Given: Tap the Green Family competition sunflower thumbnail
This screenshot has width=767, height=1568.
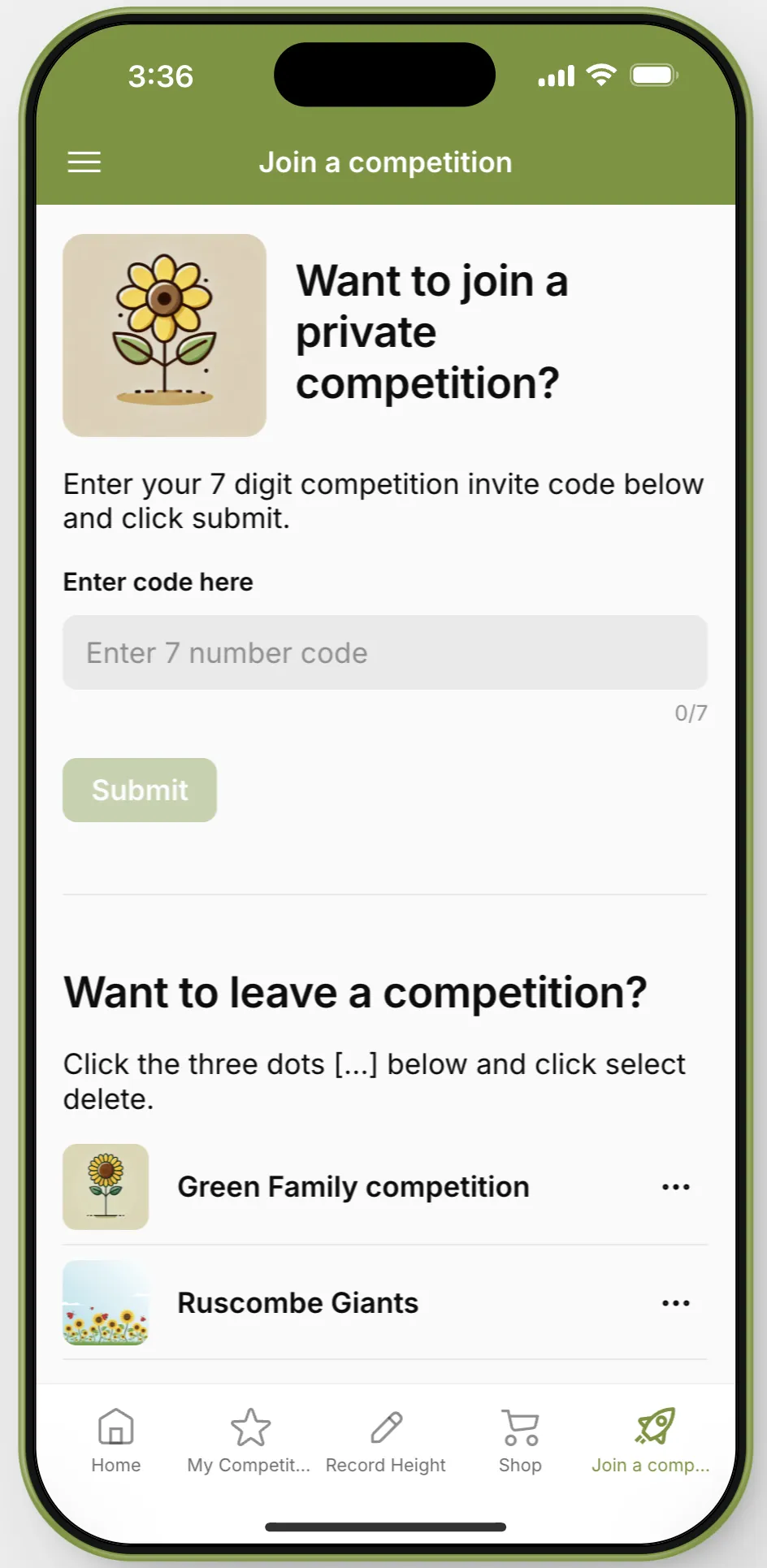Looking at the screenshot, I should coord(106,1187).
